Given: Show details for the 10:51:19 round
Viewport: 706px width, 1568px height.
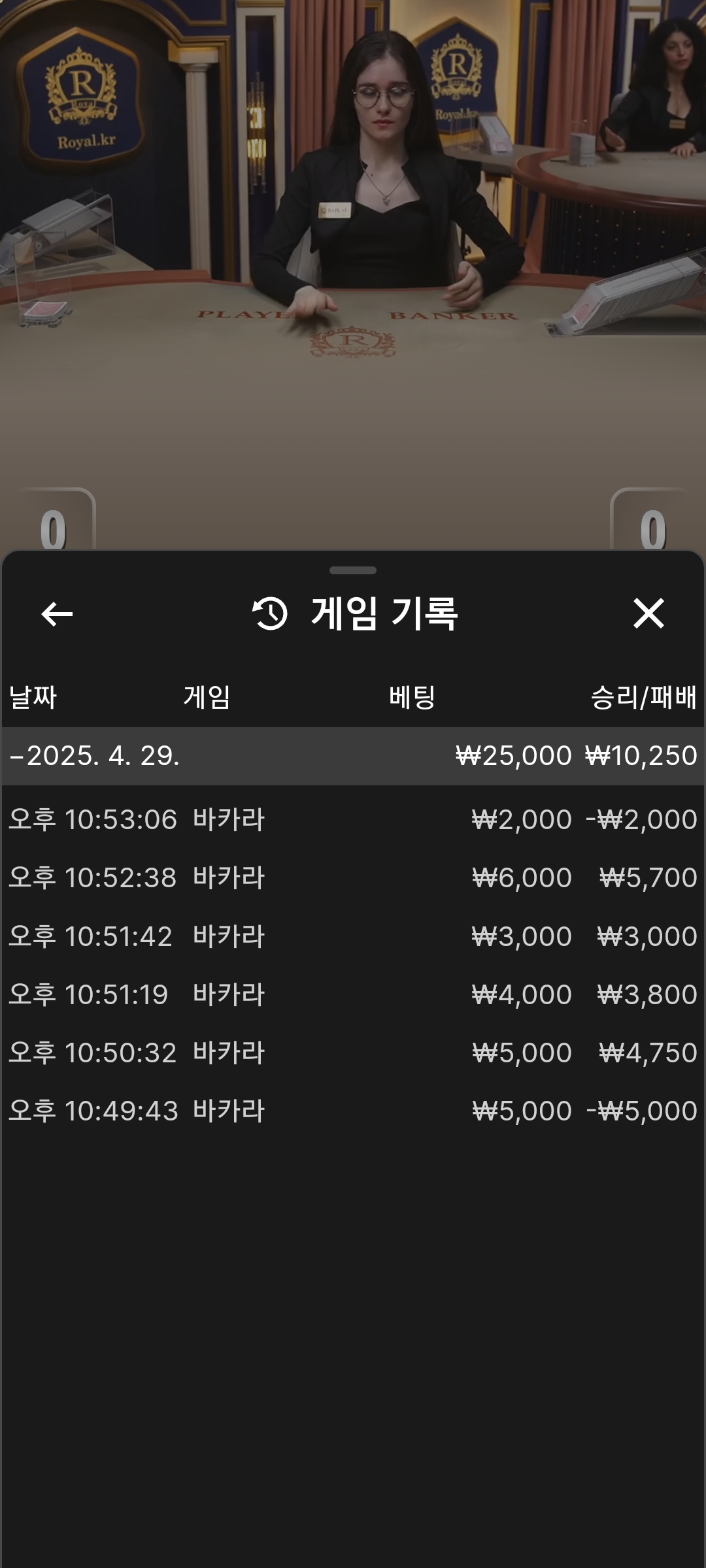Looking at the screenshot, I should click(353, 994).
